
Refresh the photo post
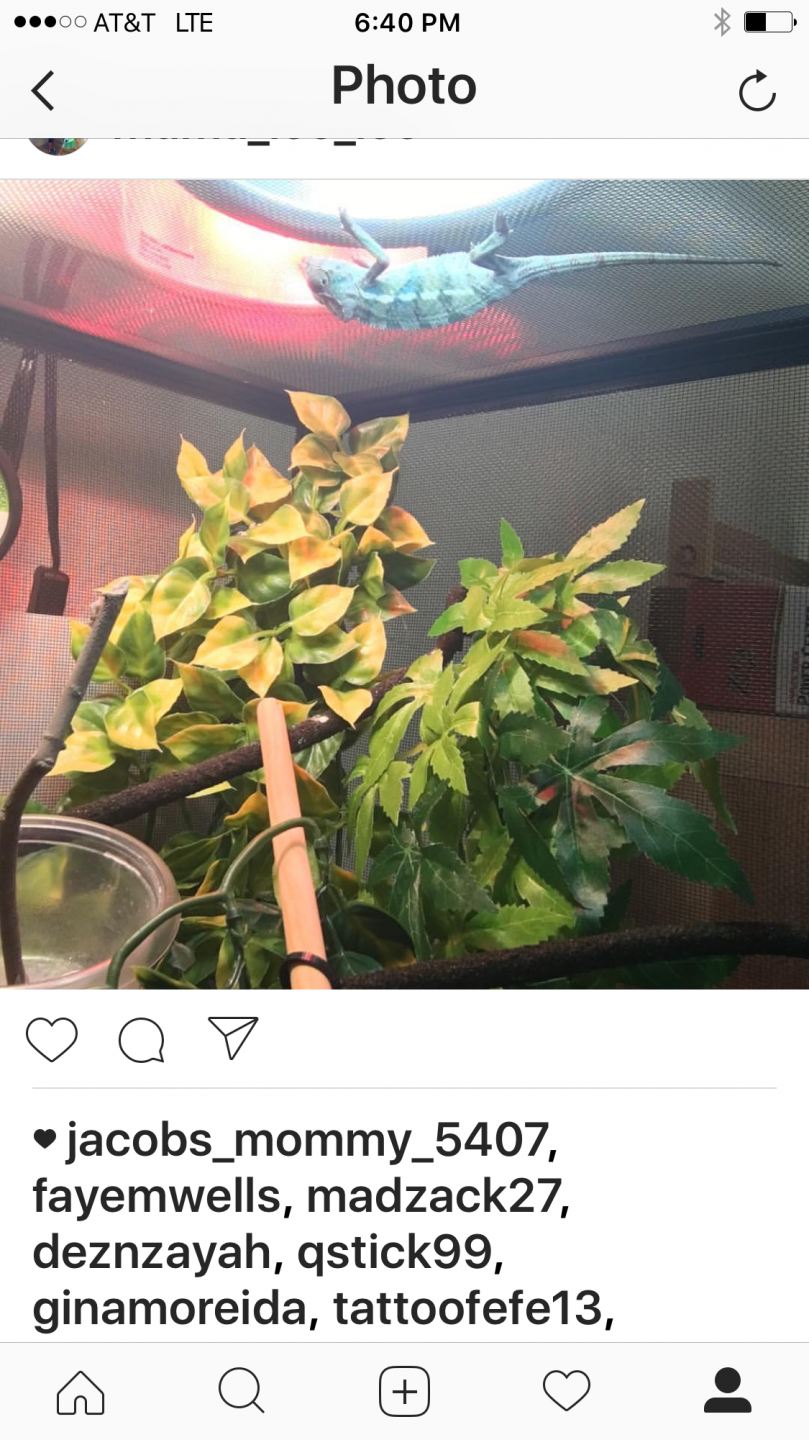tap(757, 91)
